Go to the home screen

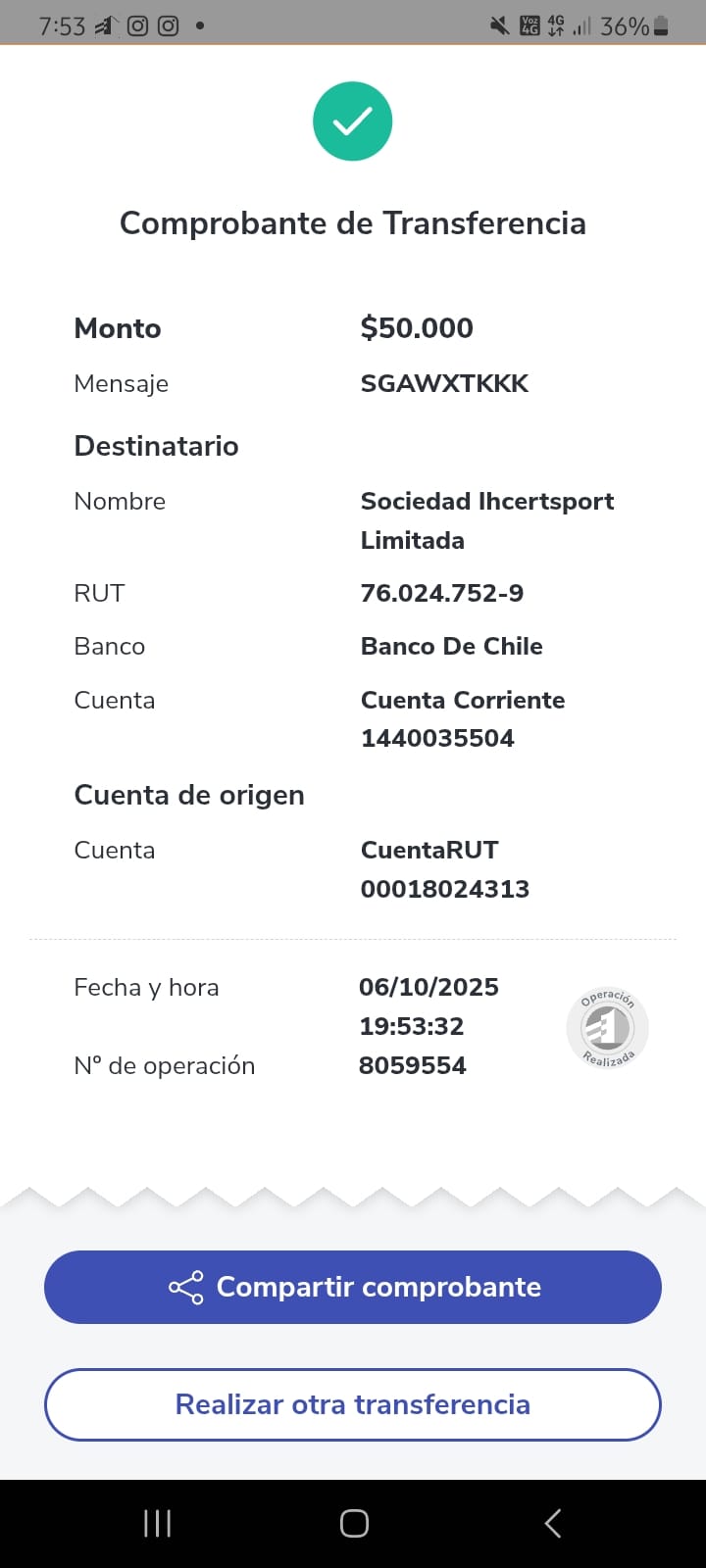(x=354, y=1523)
